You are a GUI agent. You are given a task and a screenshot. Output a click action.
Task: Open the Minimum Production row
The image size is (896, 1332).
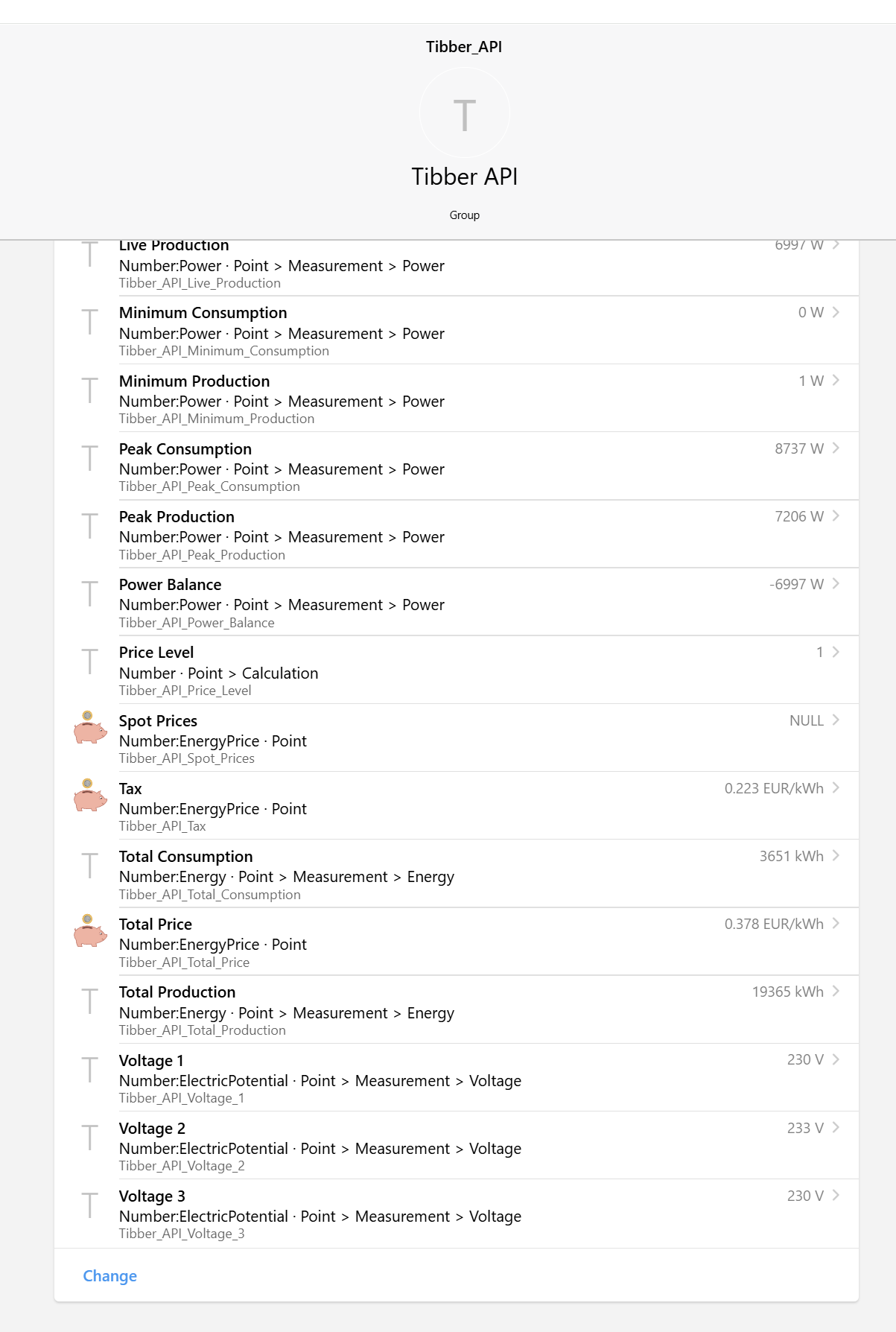[456, 398]
